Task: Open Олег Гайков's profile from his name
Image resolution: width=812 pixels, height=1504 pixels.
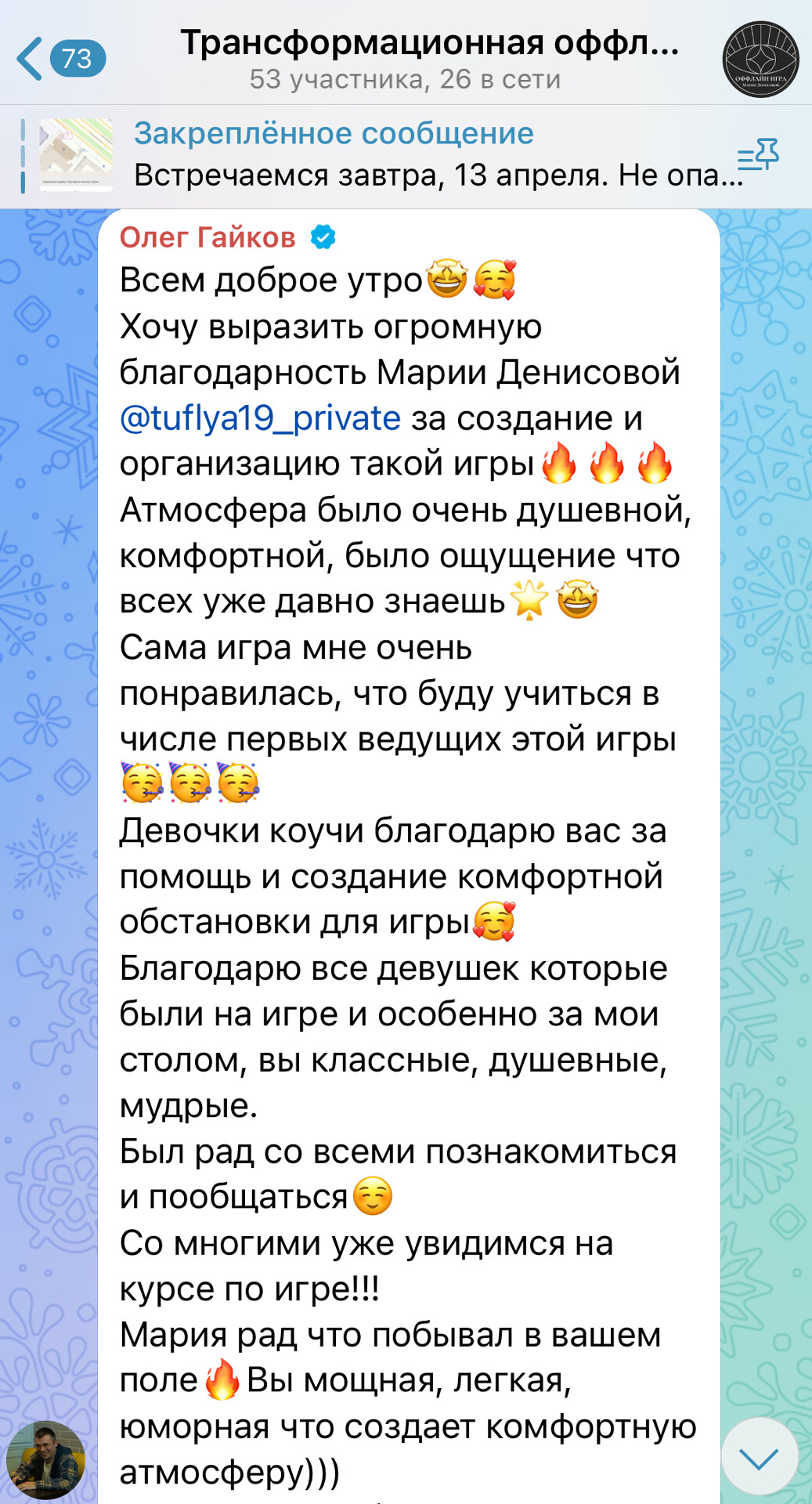Action: tap(208, 237)
